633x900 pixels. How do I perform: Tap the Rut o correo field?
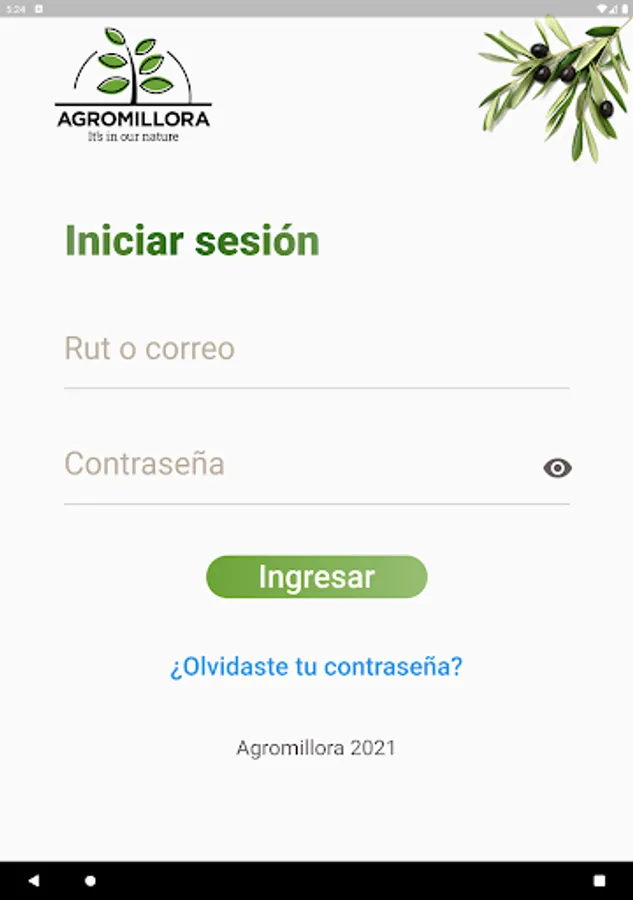pos(316,349)
